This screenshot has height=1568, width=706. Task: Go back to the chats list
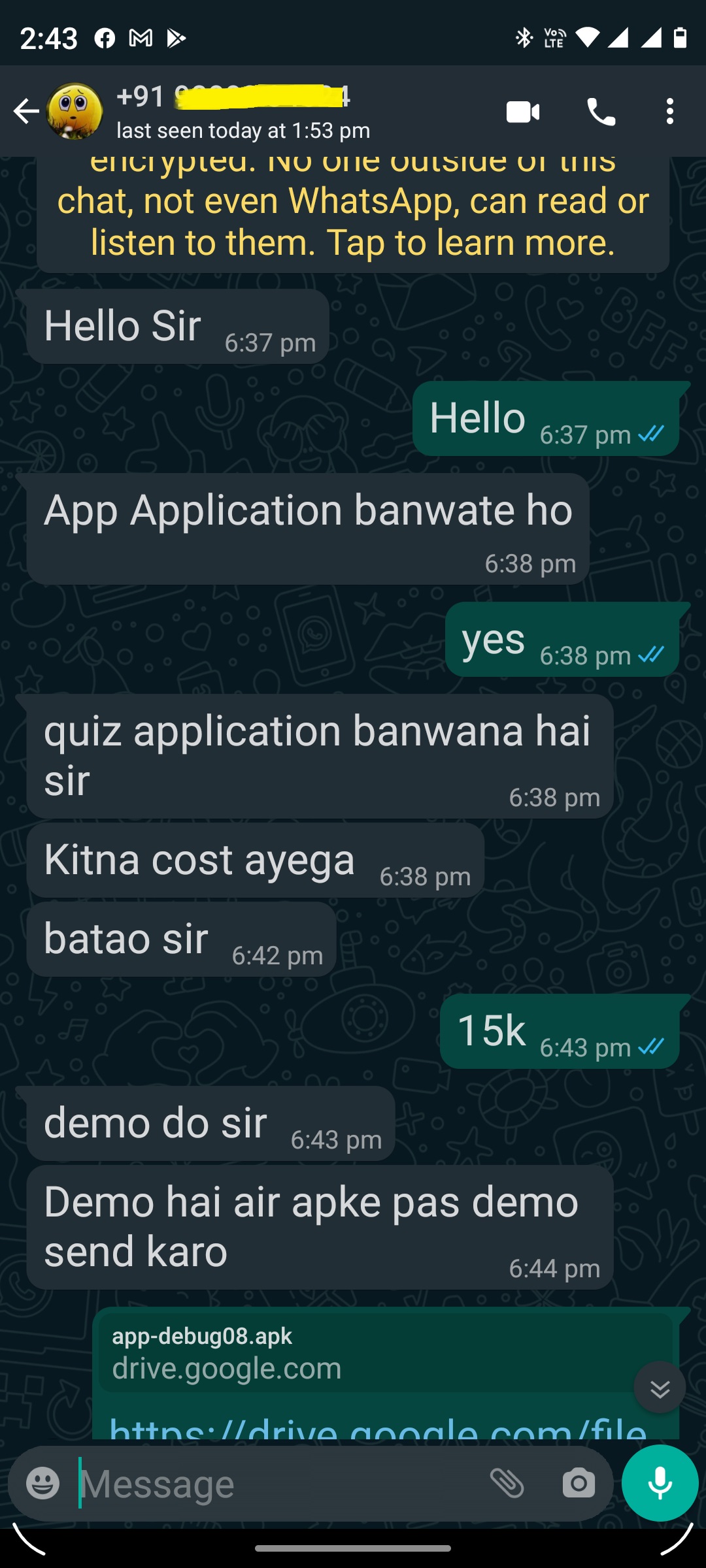pyautogui.click(x=26, y=111)
